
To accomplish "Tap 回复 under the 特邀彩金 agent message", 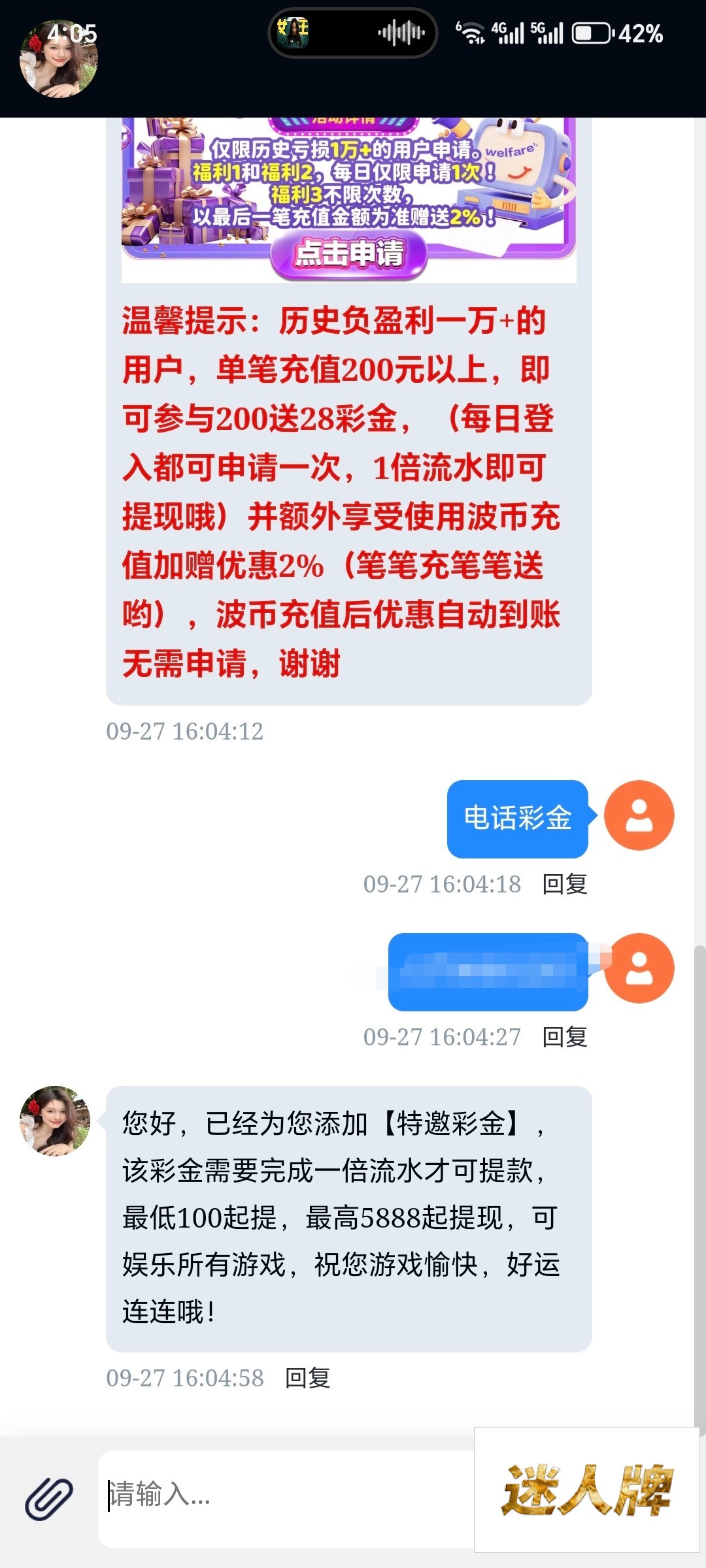I will click(307, 1378).
